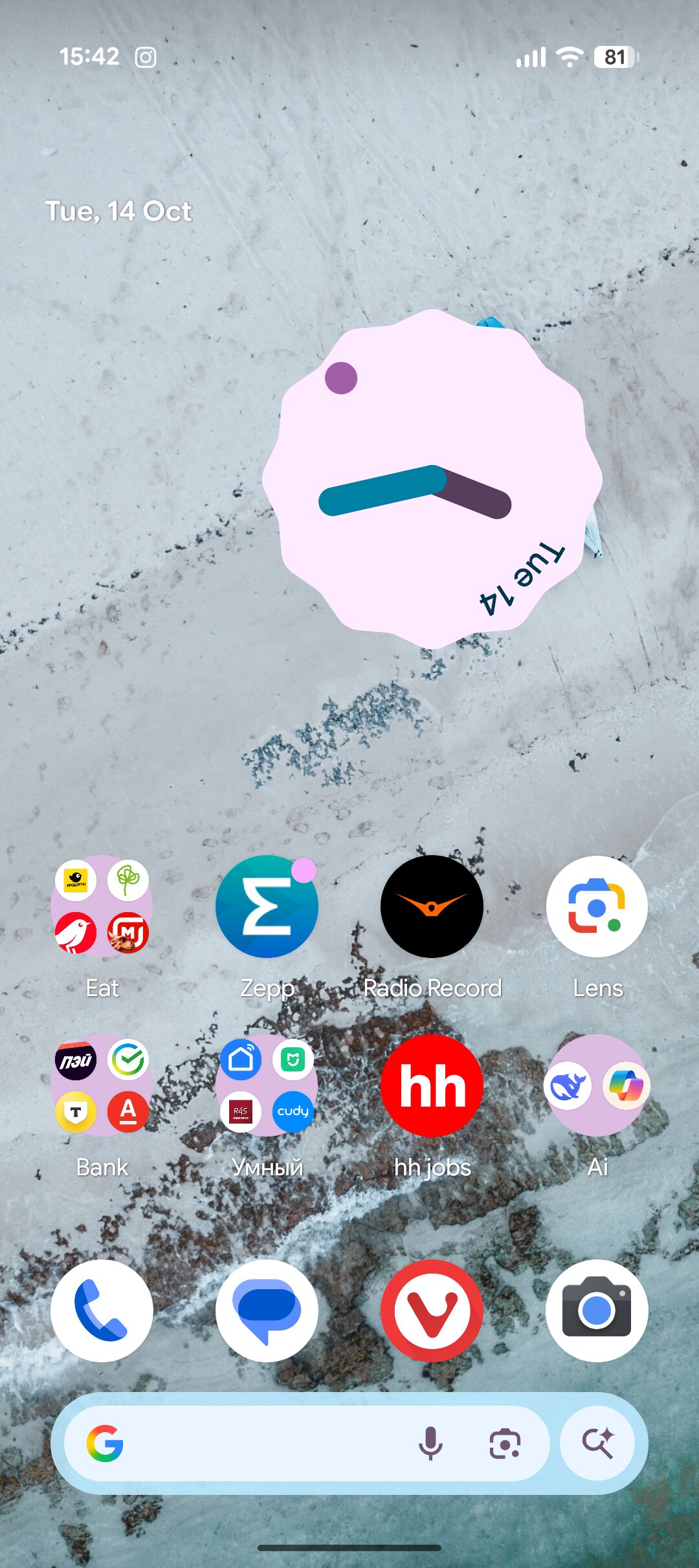Launch the Zepp app

point(267,906)
